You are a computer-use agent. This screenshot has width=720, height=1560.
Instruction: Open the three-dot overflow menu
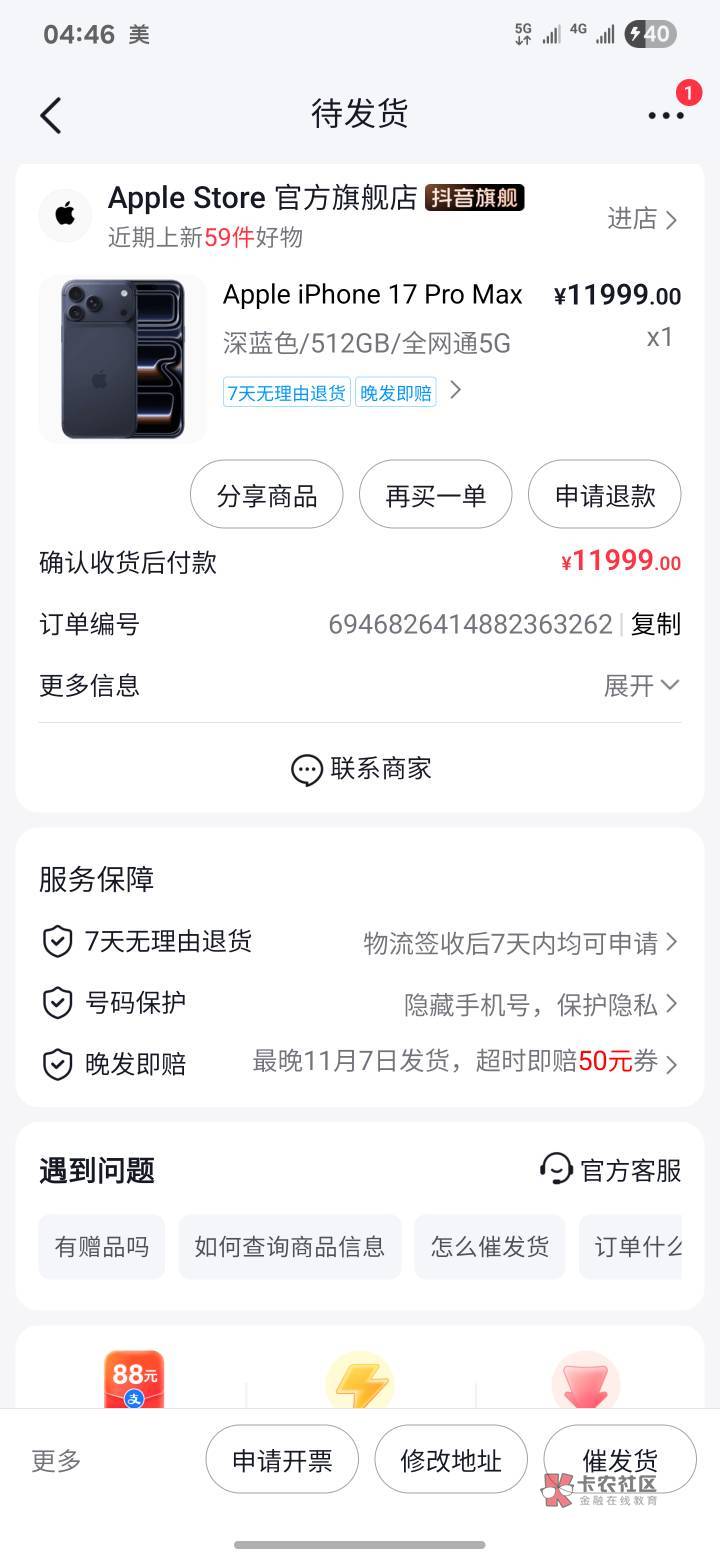666,115
